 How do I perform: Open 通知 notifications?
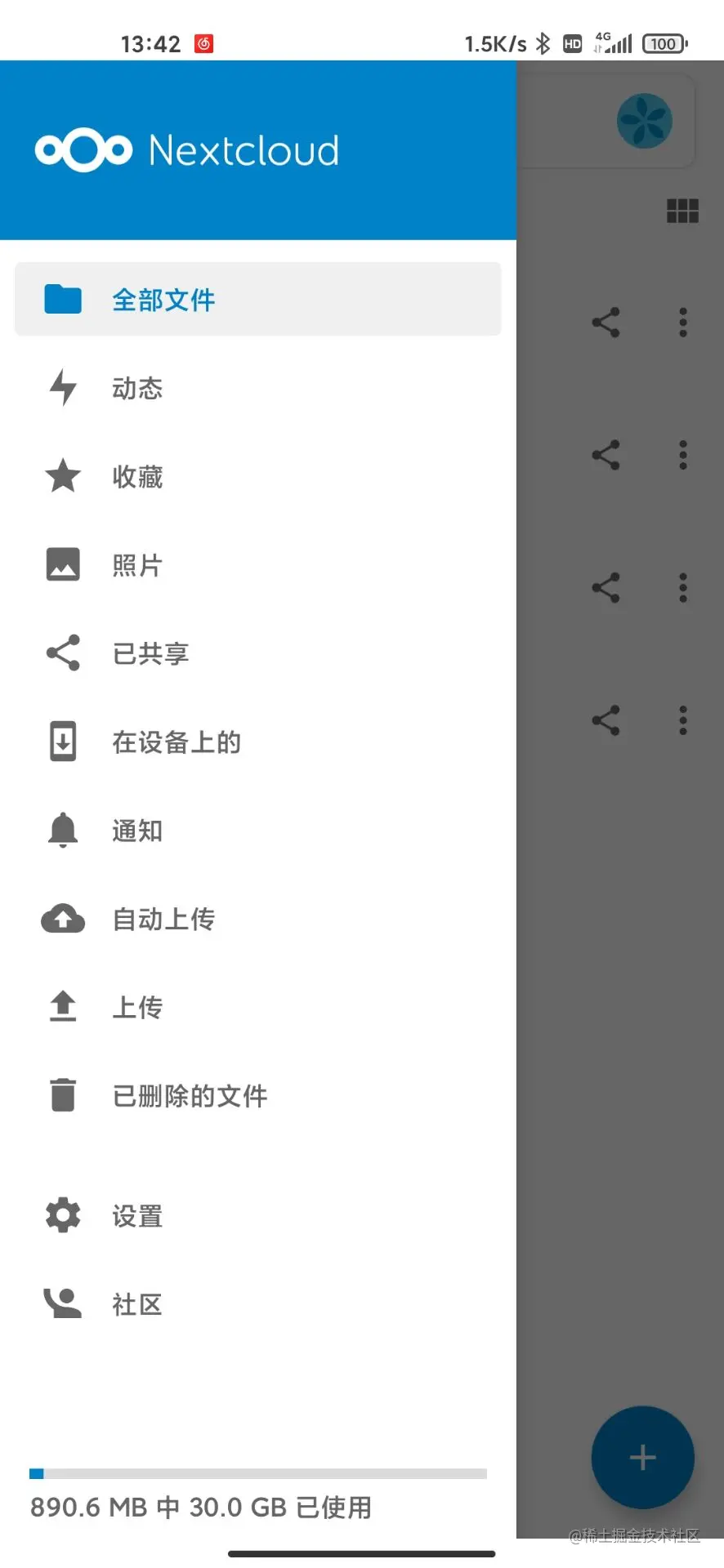[137, 831]
